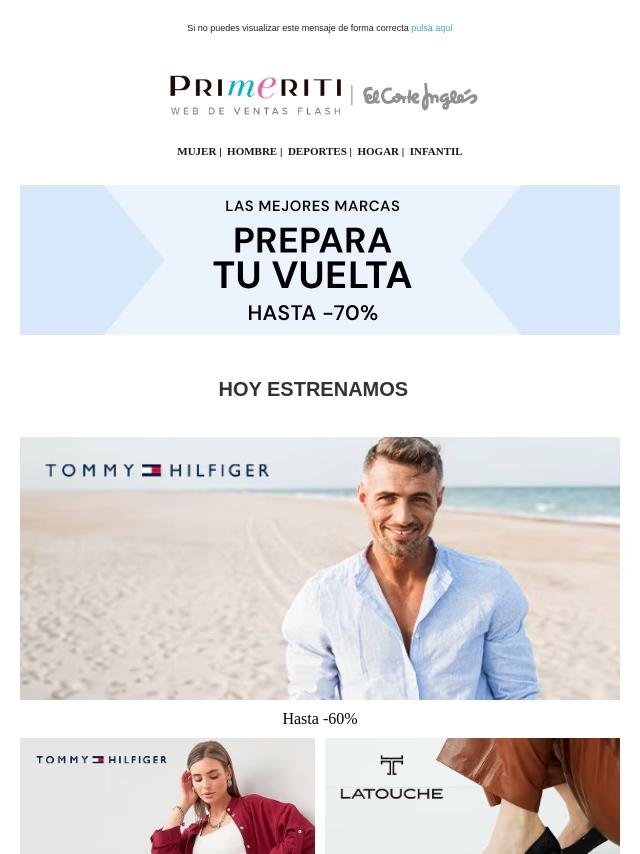
Task: Open the HOMBRE category
Action: click(251, 152)
